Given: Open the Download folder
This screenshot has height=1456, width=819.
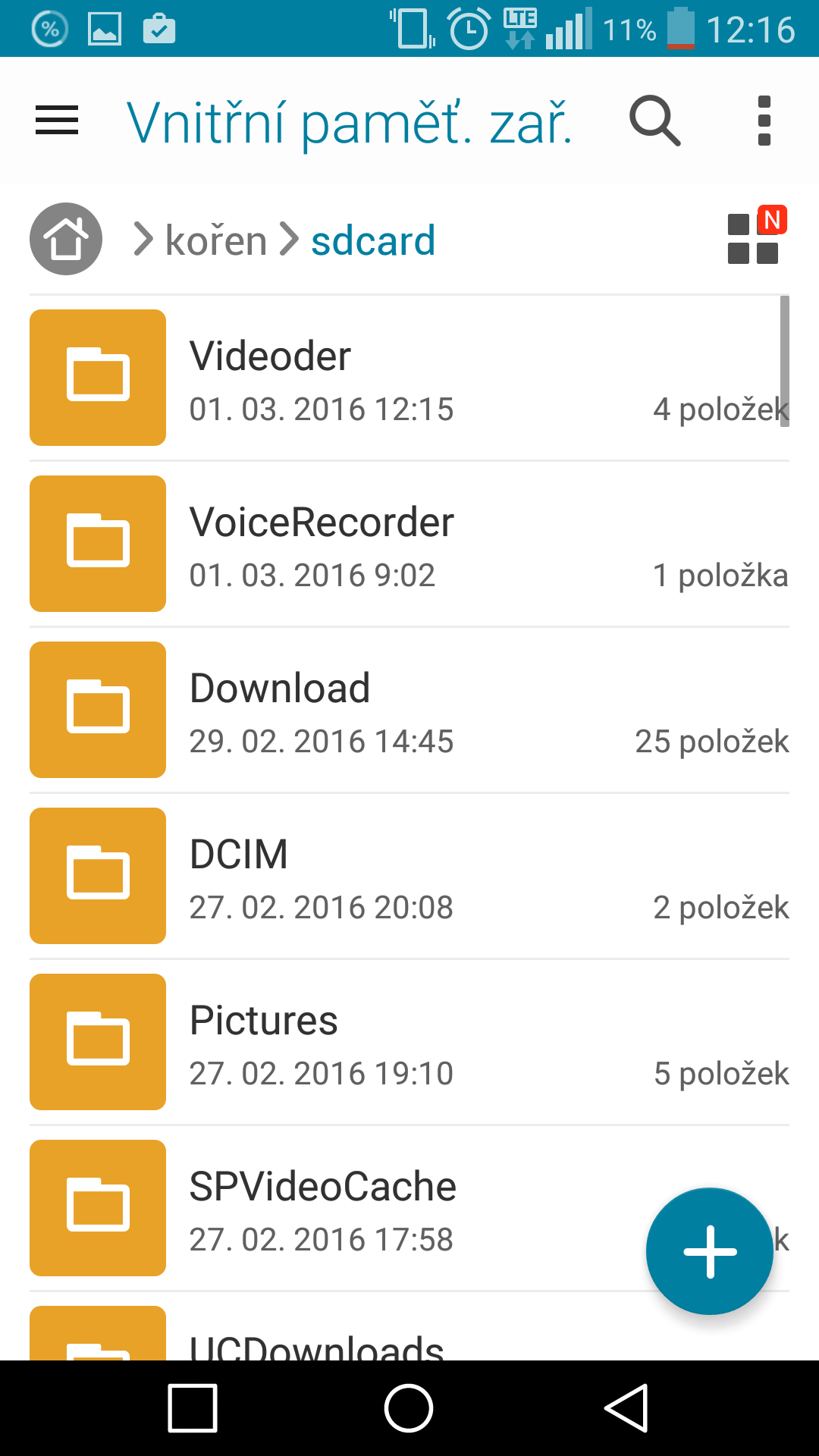Looking at the screenshot, I should [409, 710].
